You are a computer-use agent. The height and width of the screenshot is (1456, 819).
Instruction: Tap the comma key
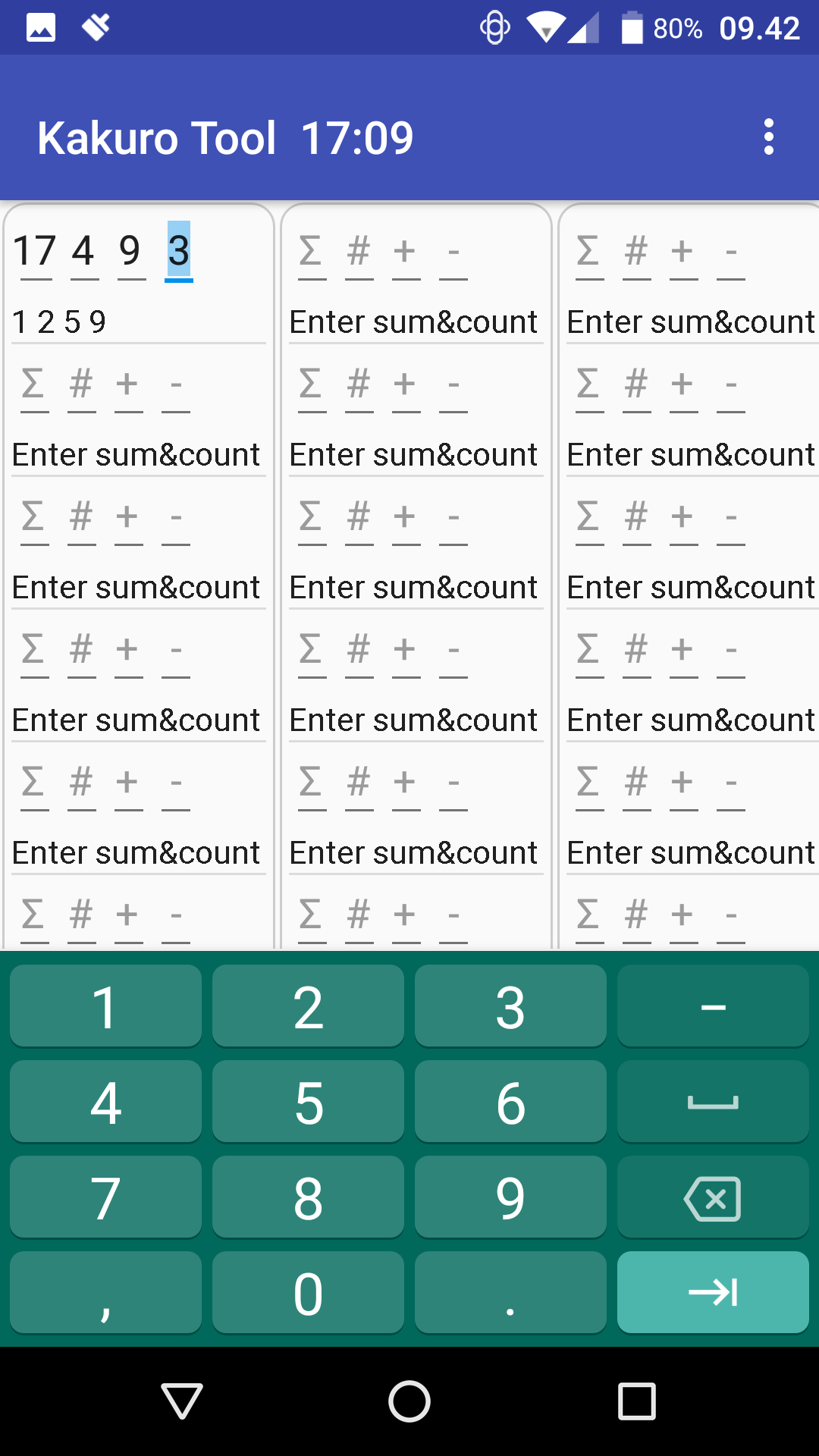click(x=105, y=1293)
